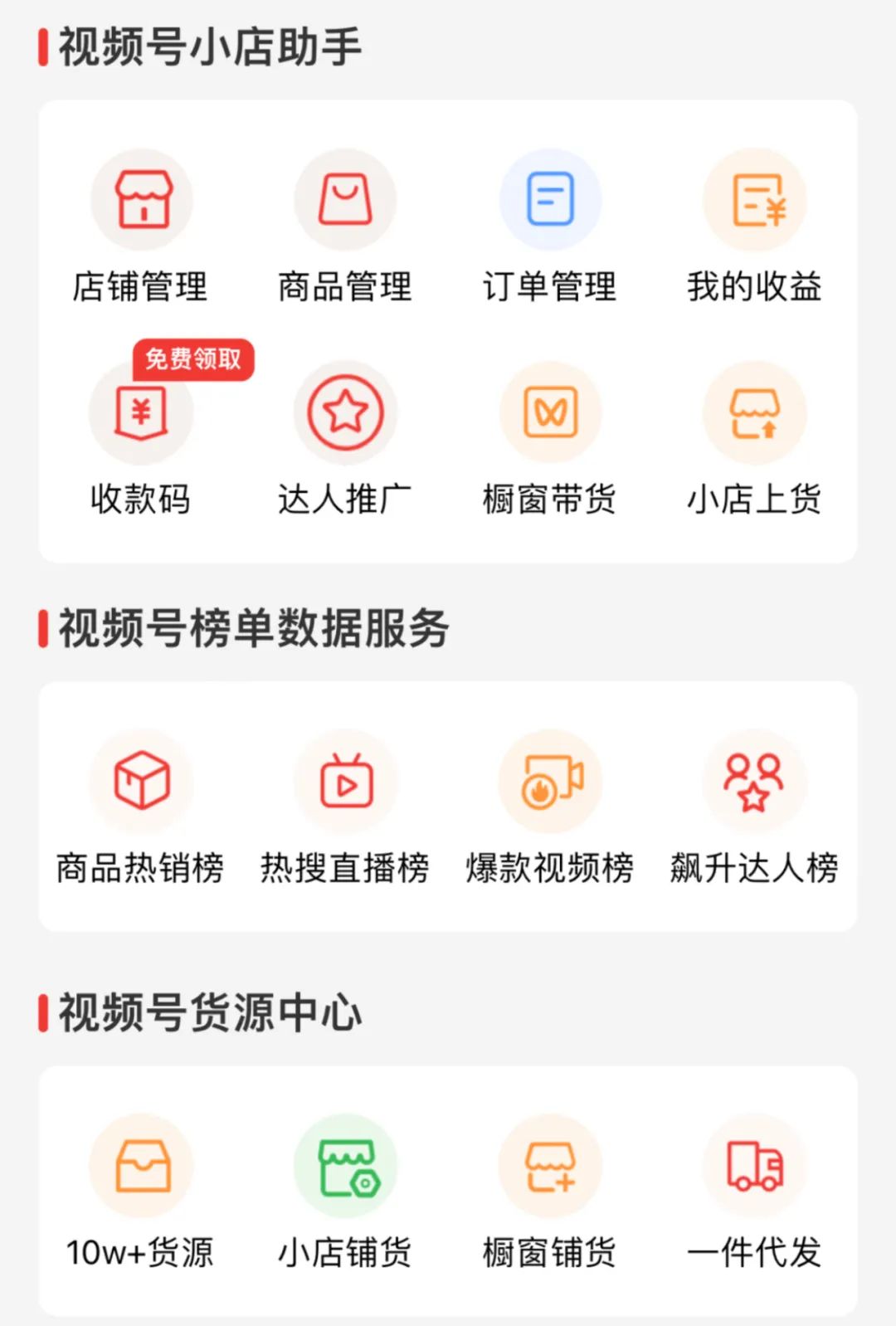This screenshot has height=1326, width=896.
Task: Open 店铺管理 shop management
Action: click(141, 200)
